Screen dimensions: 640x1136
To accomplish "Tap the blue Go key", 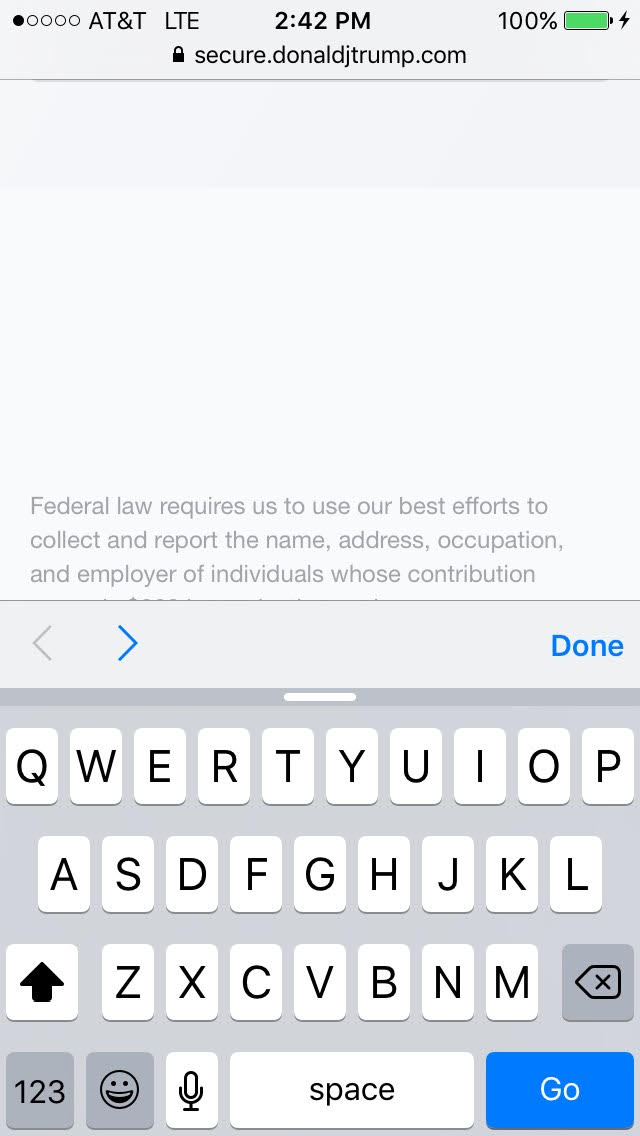I will [559, 1089].
